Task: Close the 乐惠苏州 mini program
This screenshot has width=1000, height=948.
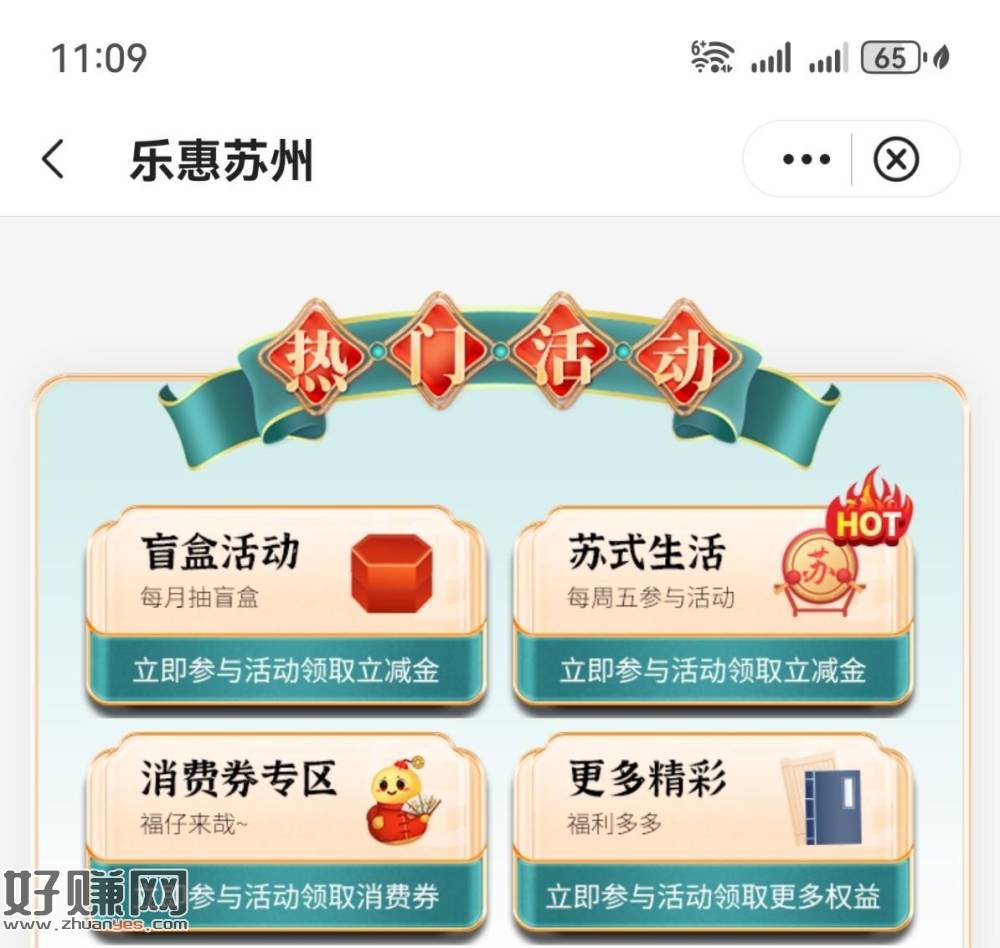Action: 896,160
